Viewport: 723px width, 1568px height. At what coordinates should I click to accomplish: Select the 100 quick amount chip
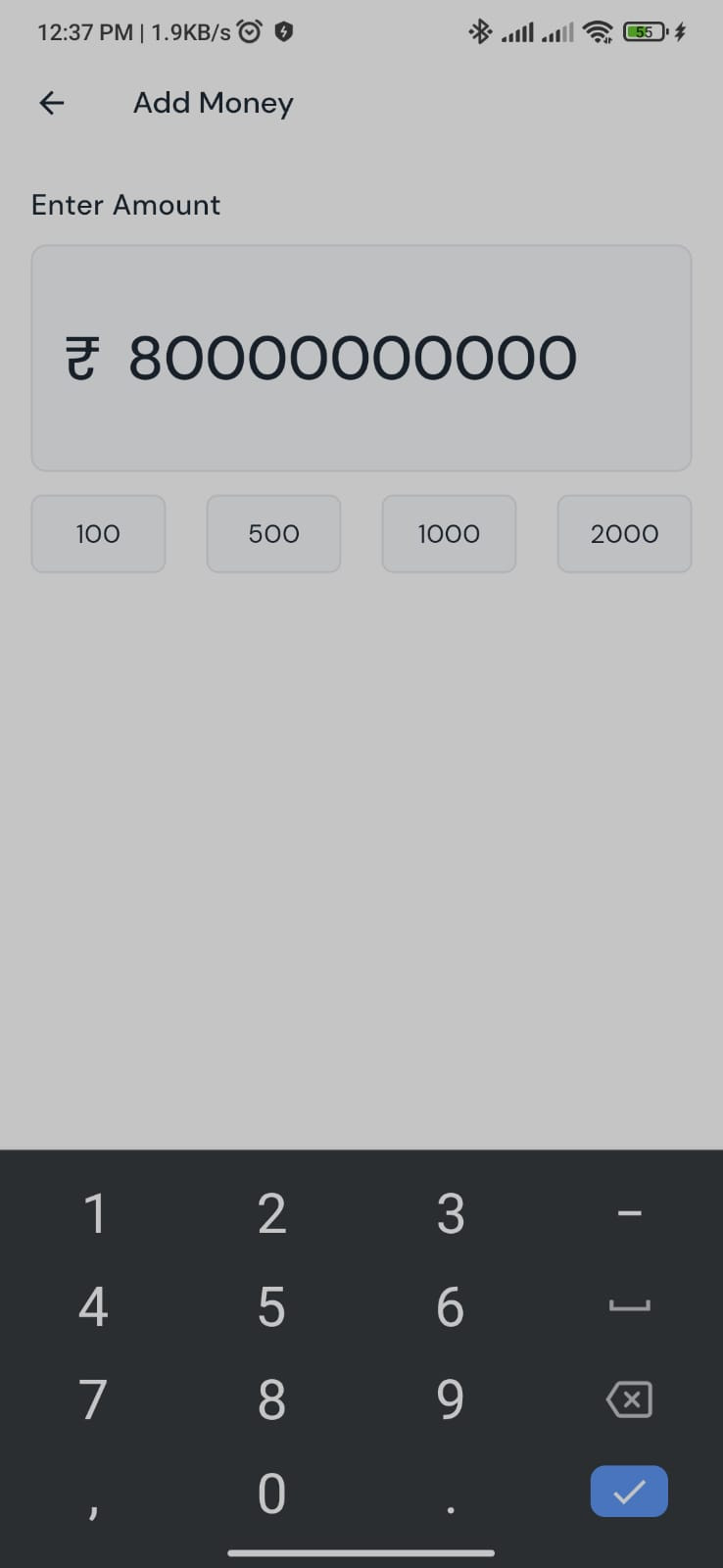(98, 534)
